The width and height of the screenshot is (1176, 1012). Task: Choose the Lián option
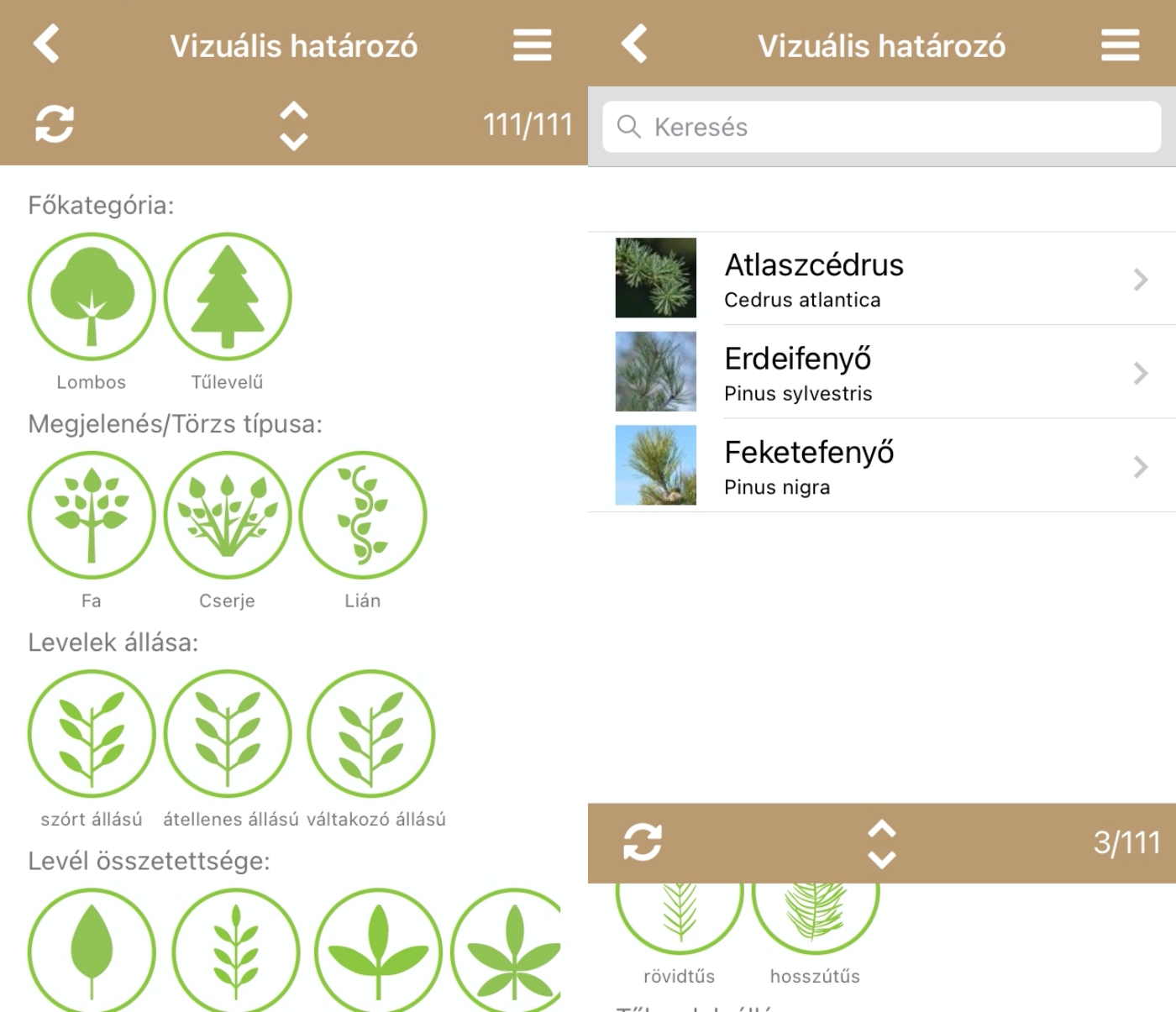pos(363,515)
